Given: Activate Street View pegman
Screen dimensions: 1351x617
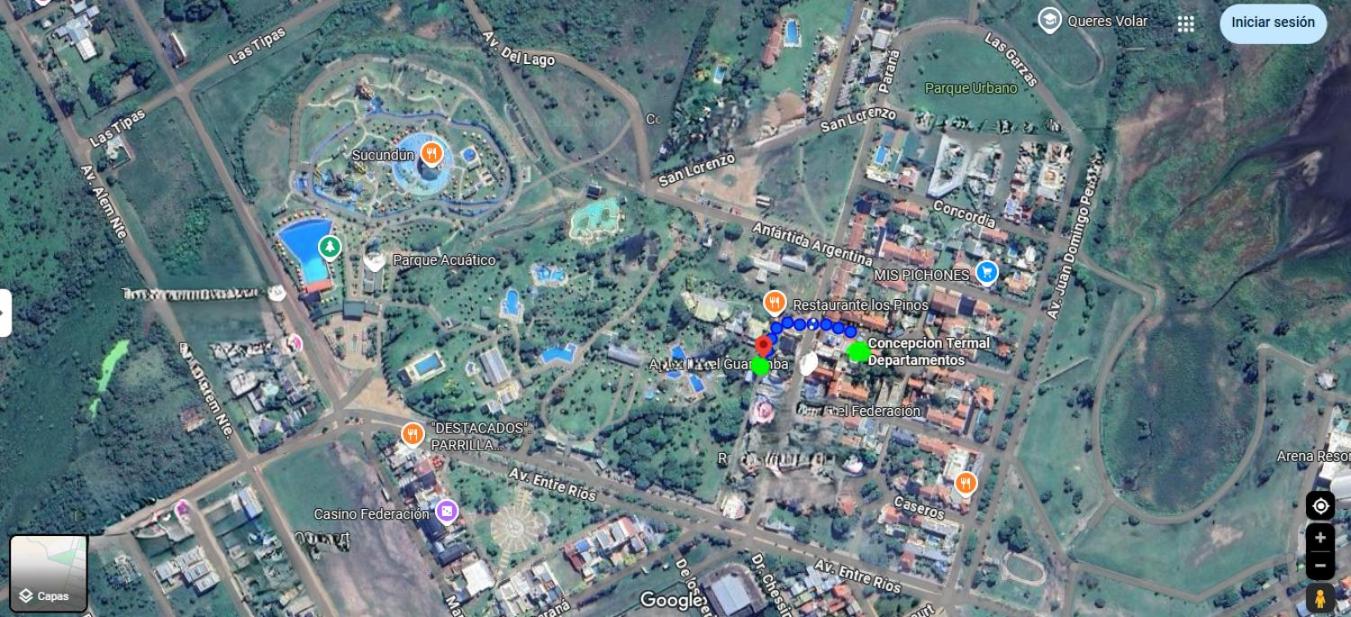Looking at the screenshot, I should click(x=1320, y=598).
